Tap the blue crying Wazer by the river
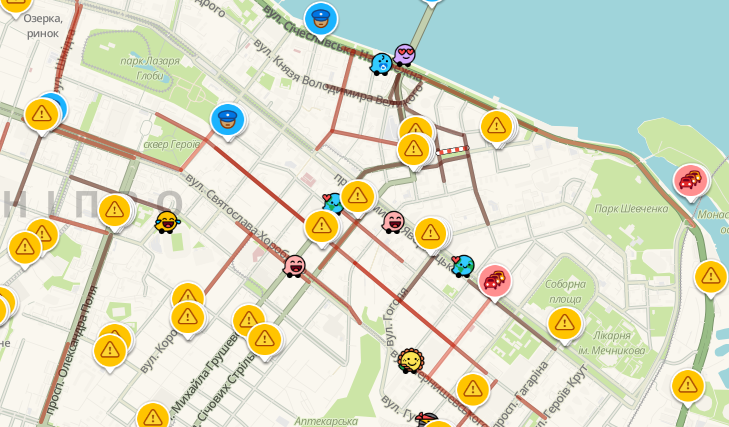This screenshot has height=427, width=729. 382,65
